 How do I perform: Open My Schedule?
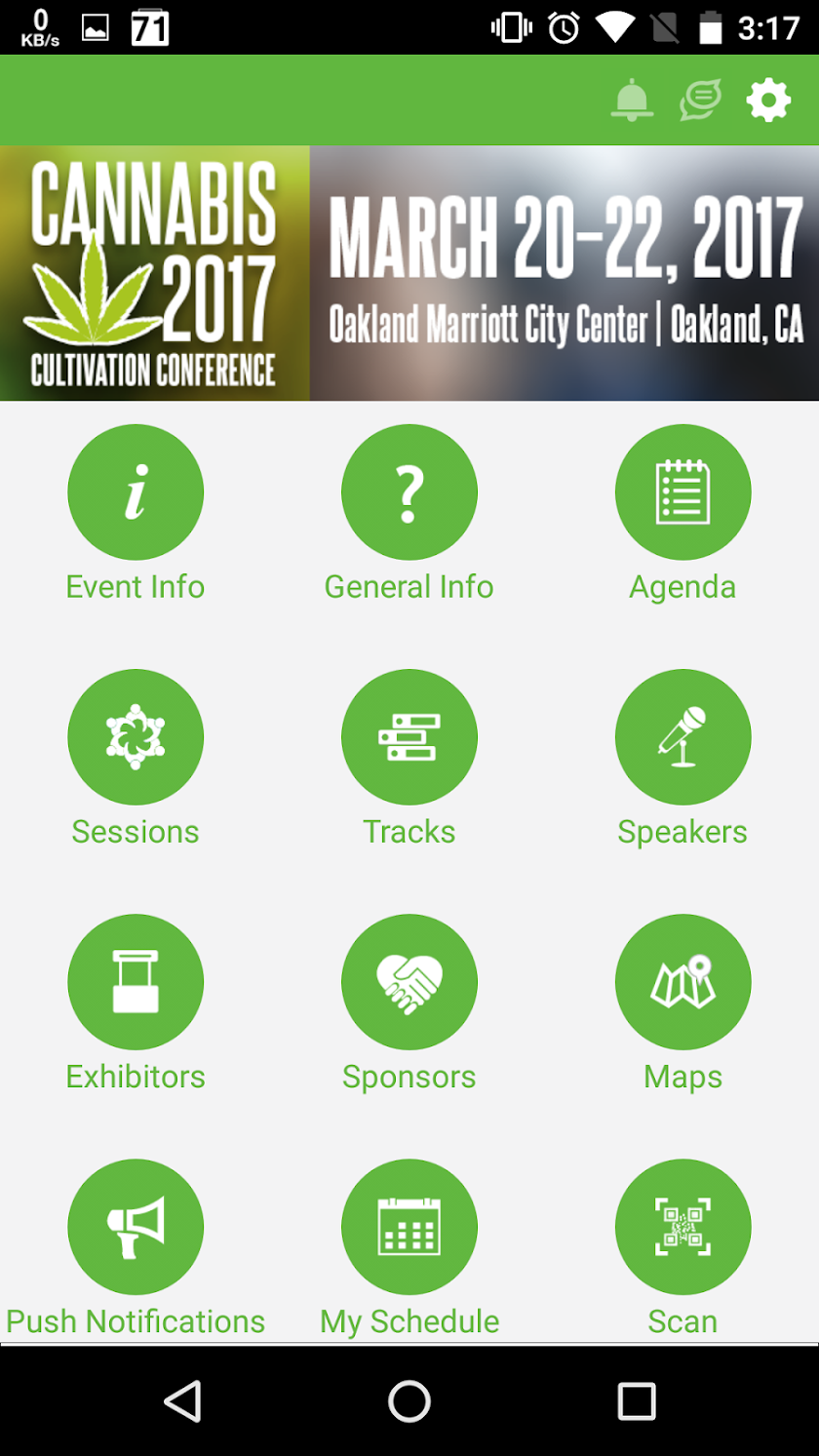409,1227
